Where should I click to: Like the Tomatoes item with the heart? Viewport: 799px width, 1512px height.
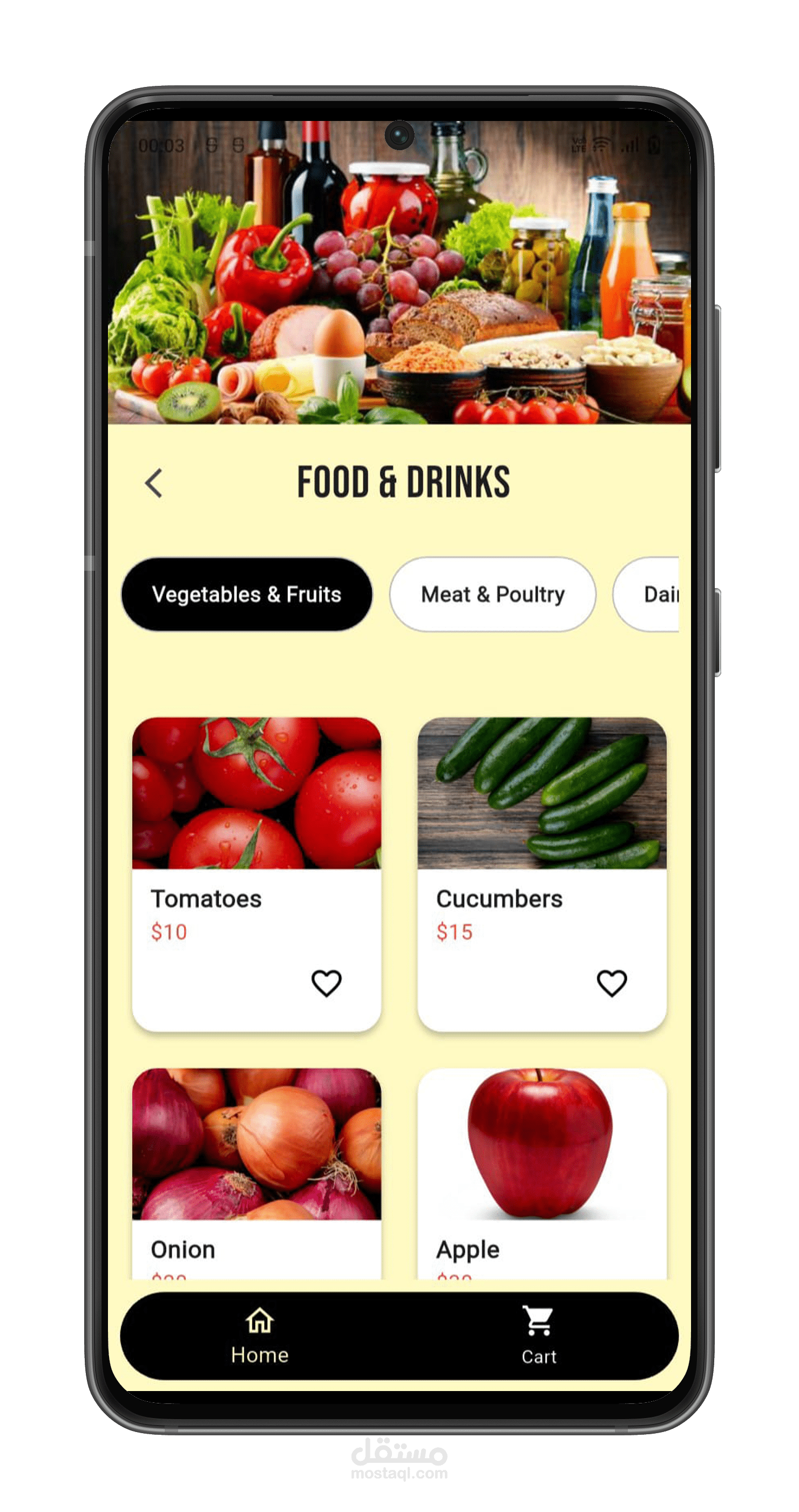pos(326,983)
